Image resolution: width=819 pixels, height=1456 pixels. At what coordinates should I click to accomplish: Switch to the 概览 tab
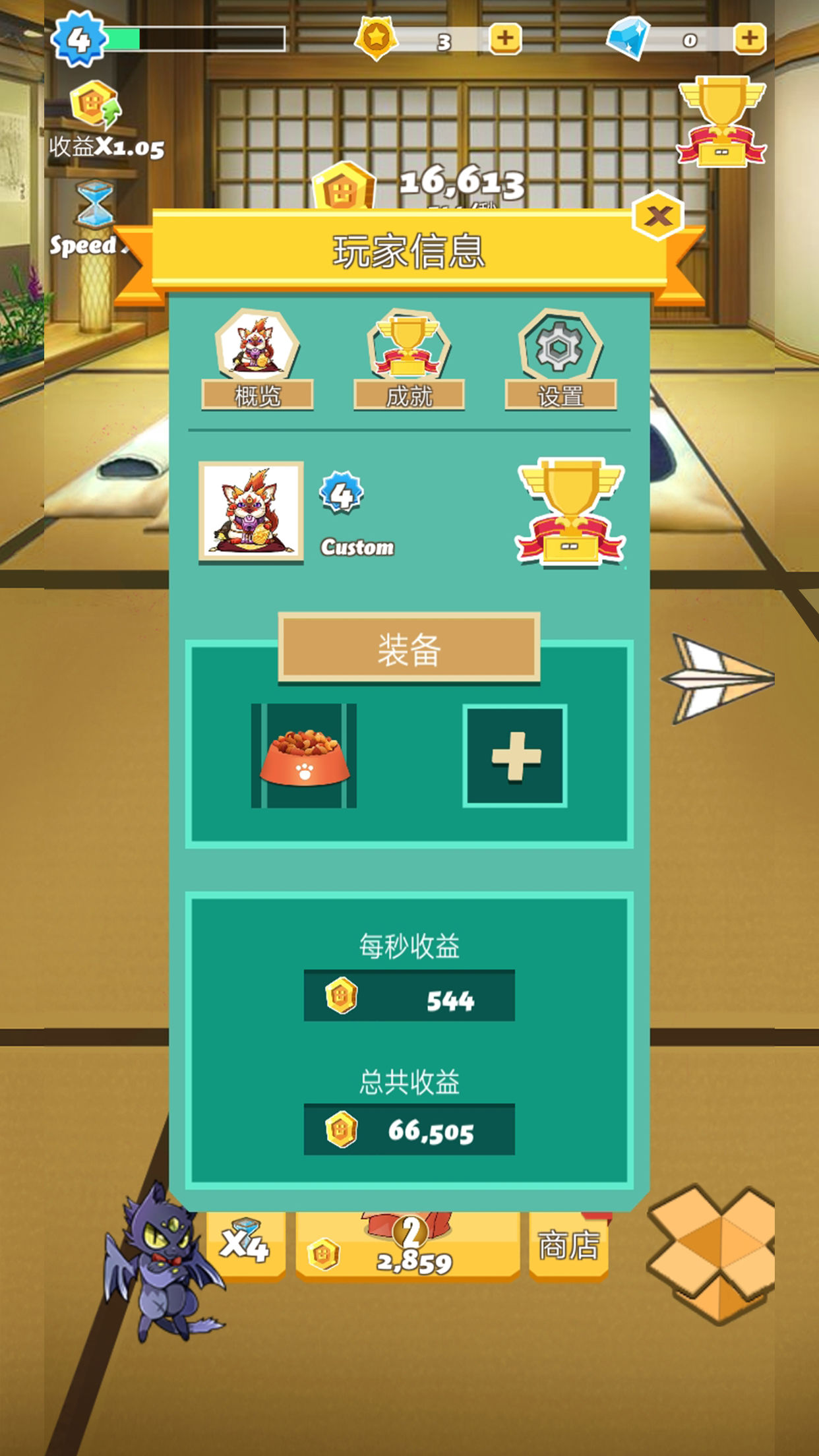click(257, 359)
